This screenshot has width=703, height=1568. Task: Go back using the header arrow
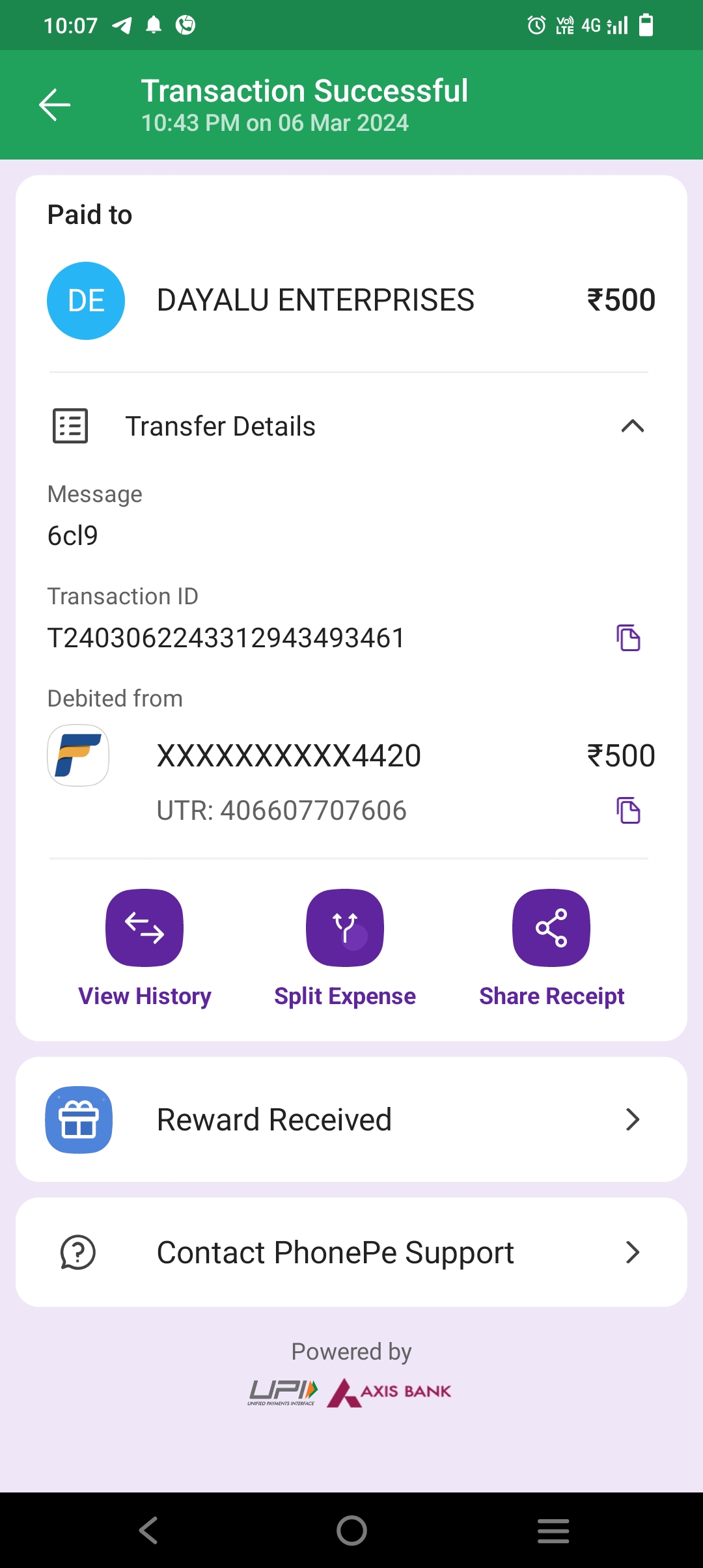(x=55, y=105)
